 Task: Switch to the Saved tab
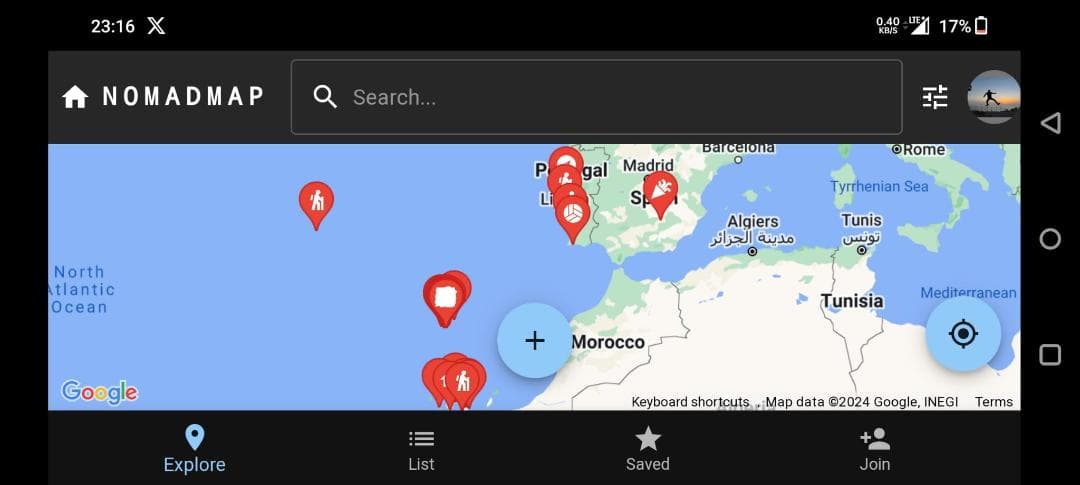click(647, 449)
